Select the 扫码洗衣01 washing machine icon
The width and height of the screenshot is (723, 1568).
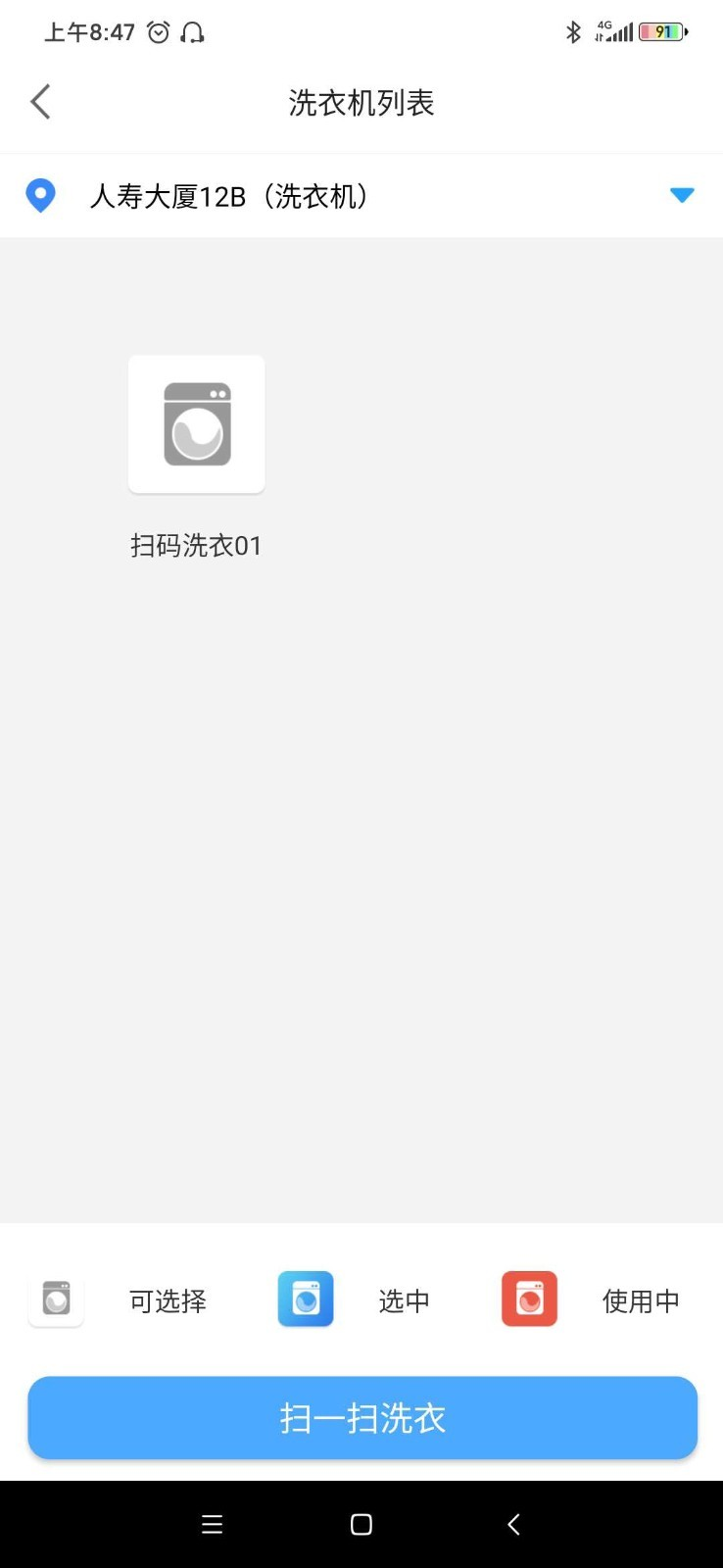coord(196,423)
